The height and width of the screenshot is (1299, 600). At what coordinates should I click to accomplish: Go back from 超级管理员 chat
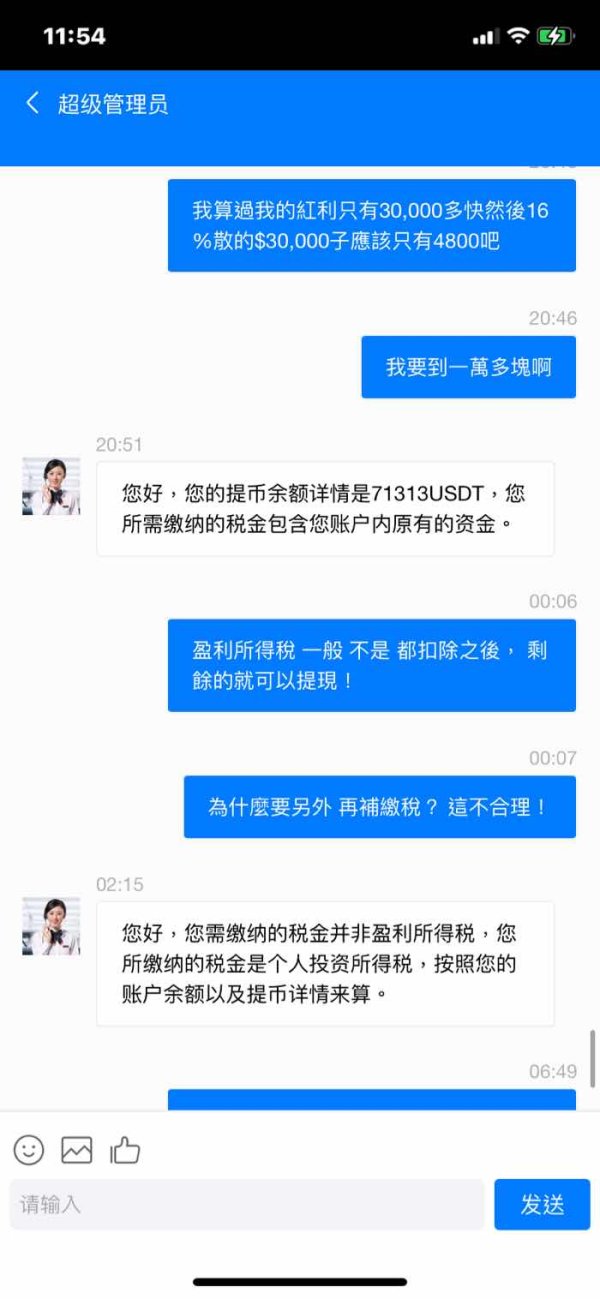coord(32,103)
